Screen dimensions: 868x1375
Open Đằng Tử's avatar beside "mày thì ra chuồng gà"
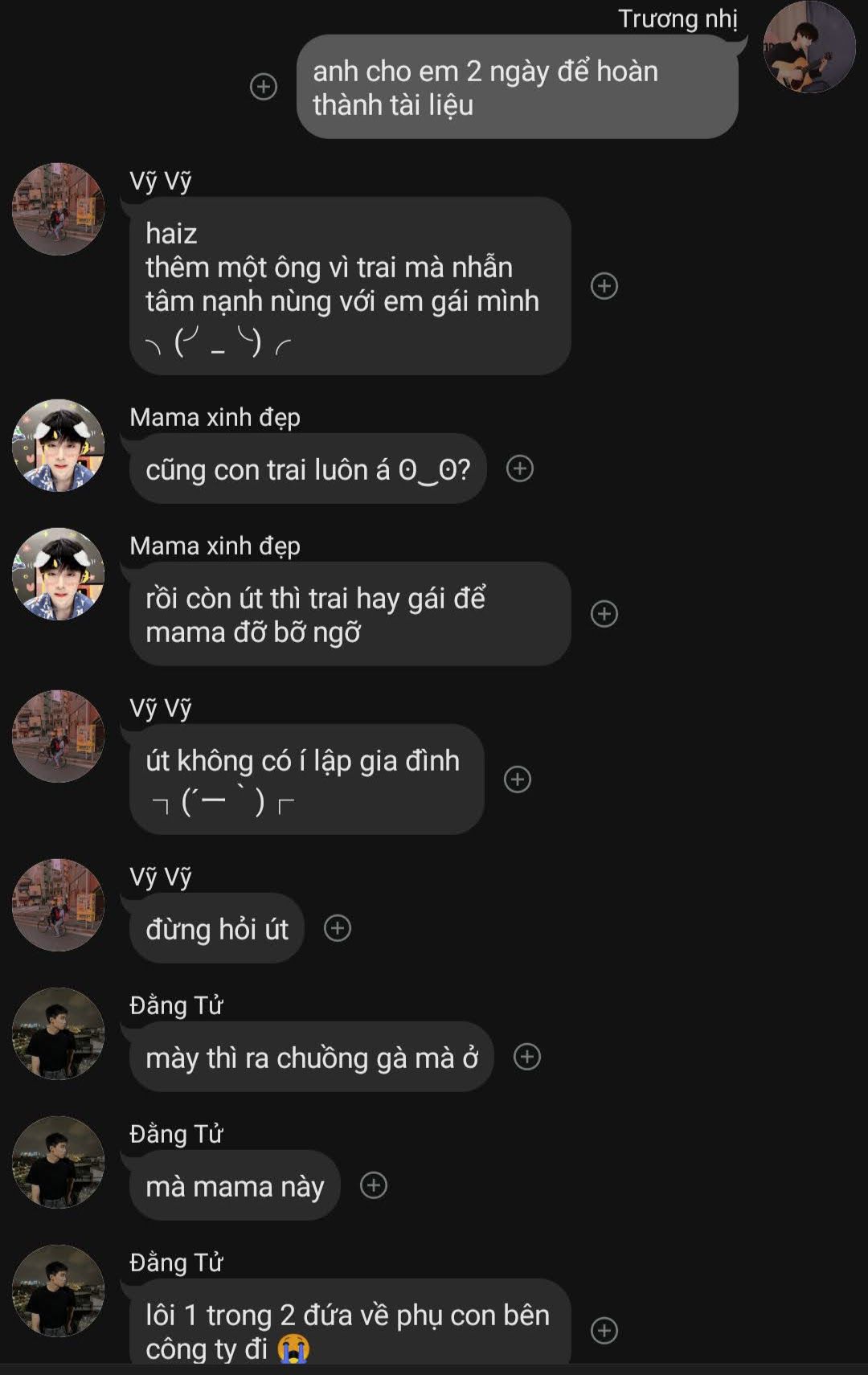58,1033
